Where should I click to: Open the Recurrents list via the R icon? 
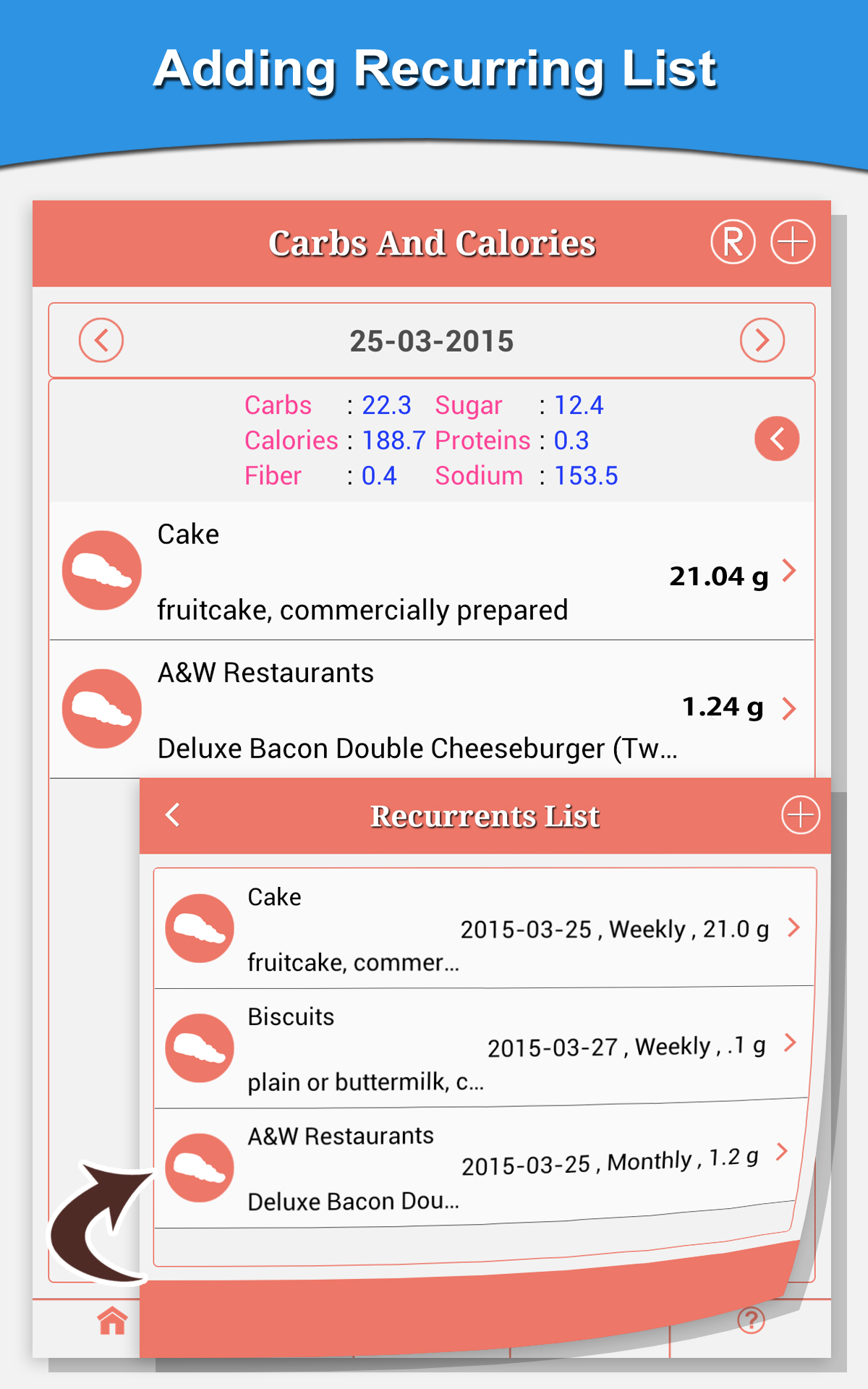[733, 242]
